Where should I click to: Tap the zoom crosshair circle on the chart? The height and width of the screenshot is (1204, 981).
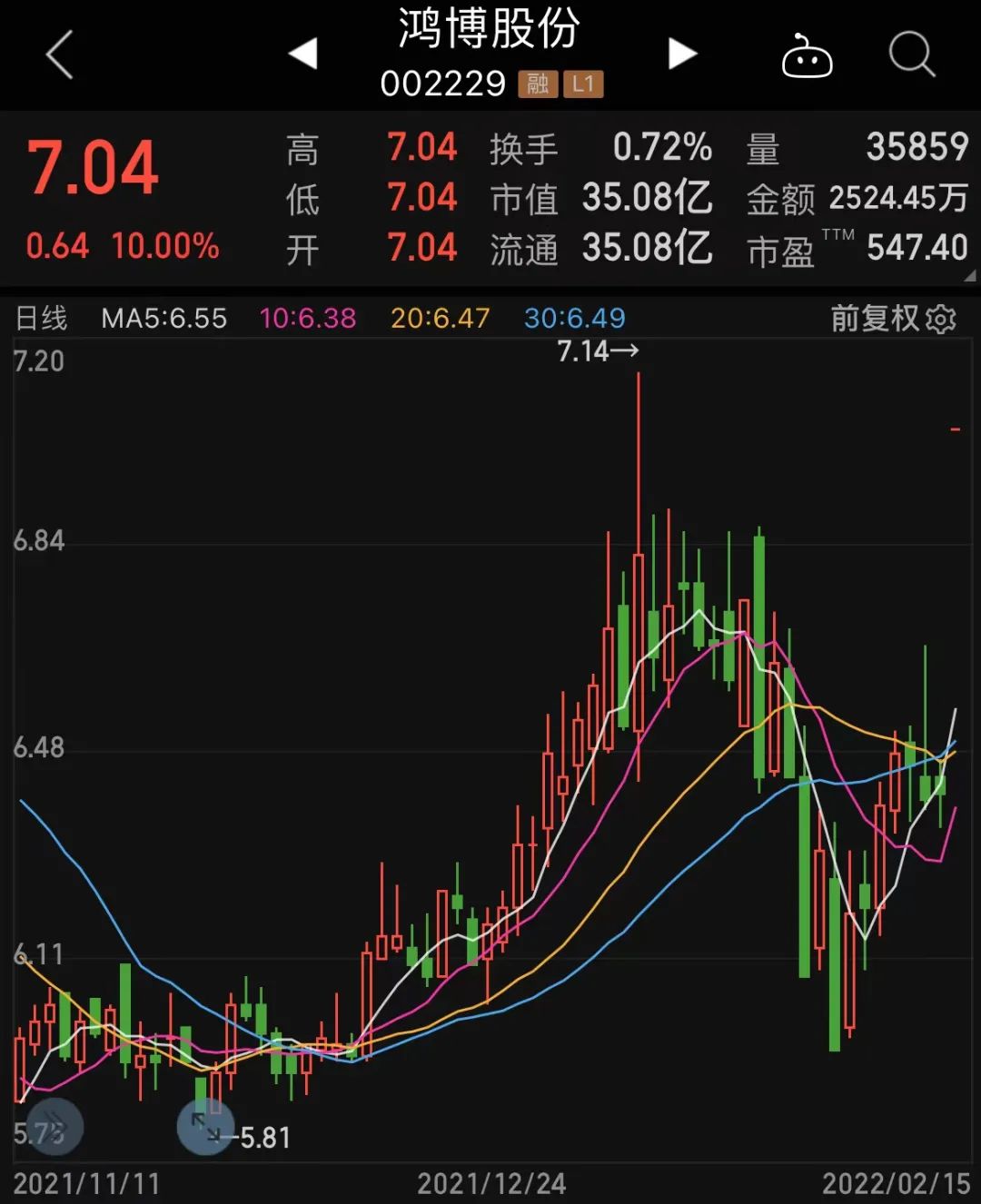[205, 1126]
